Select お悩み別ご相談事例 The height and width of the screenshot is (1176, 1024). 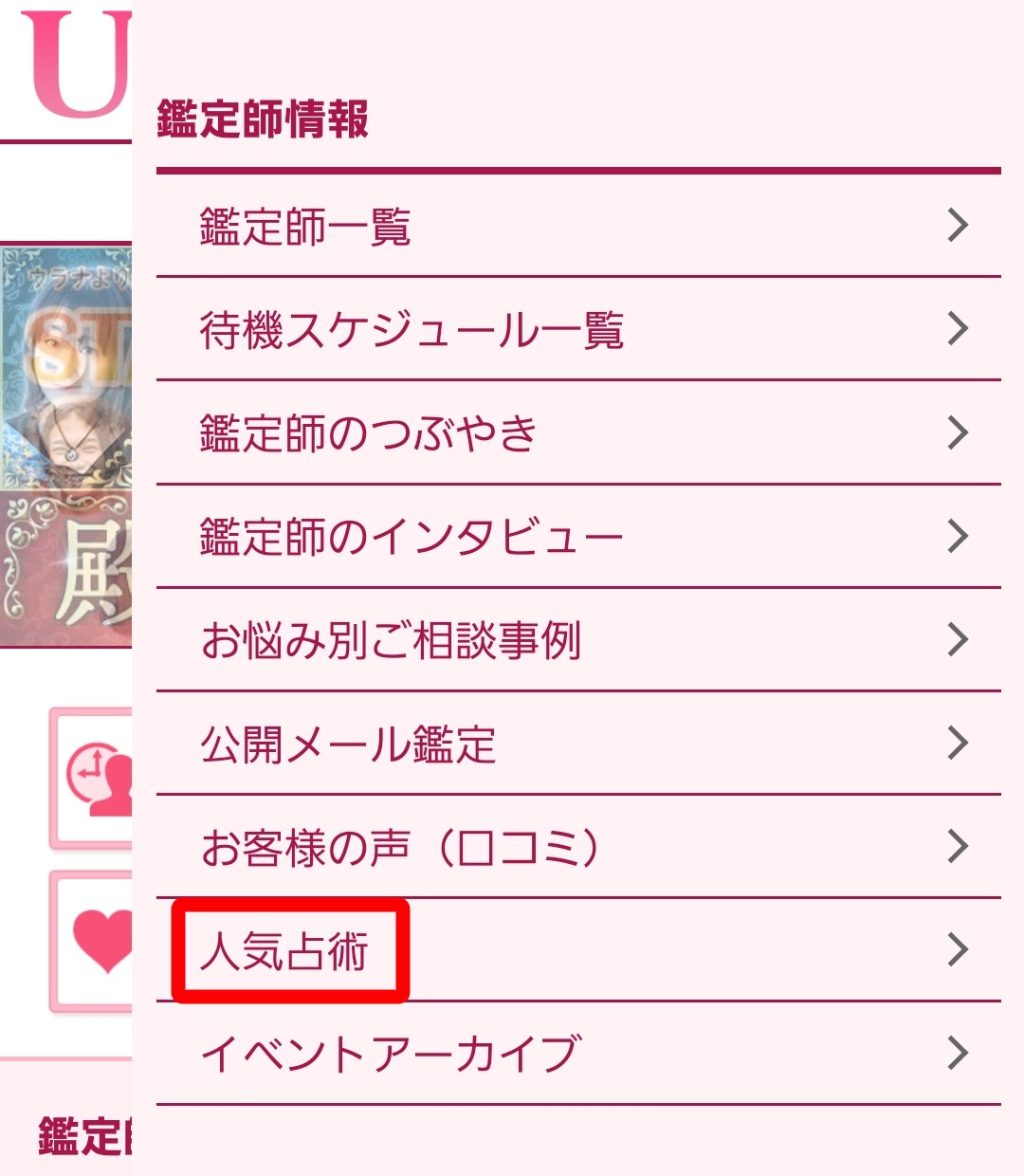(x=578, y=640)
